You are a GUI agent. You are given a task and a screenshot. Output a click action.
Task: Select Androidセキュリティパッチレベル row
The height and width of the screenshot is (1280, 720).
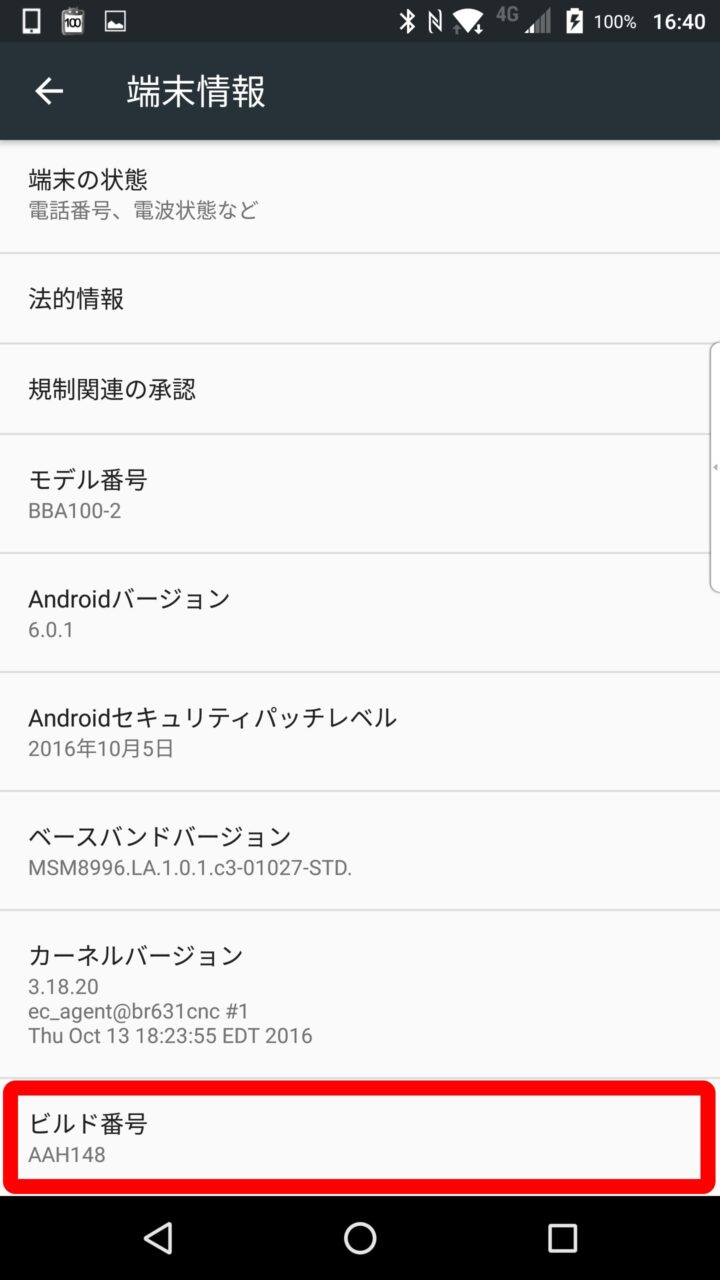(360, 731)
